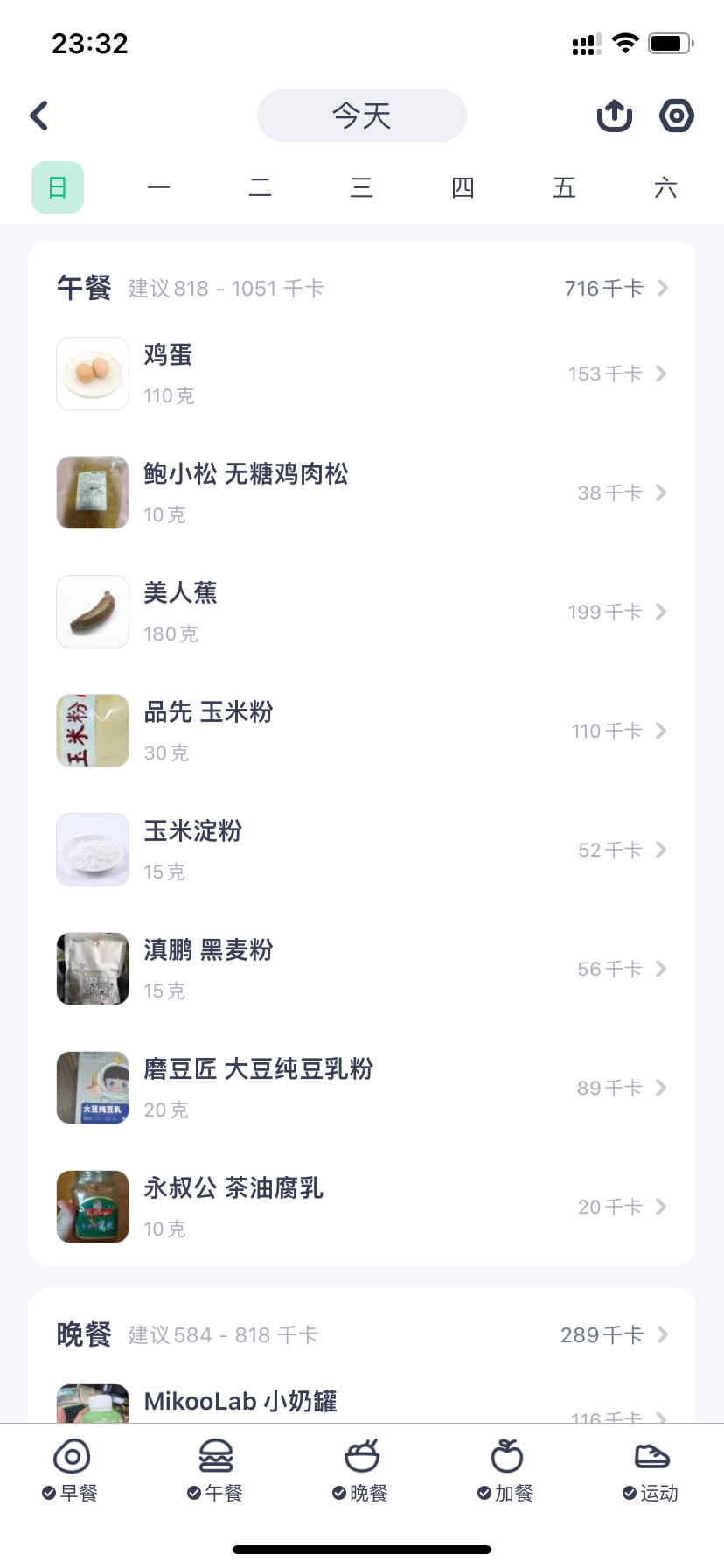
Task: Open the 玉米淀粉 food item
Action: coord(361,850)
